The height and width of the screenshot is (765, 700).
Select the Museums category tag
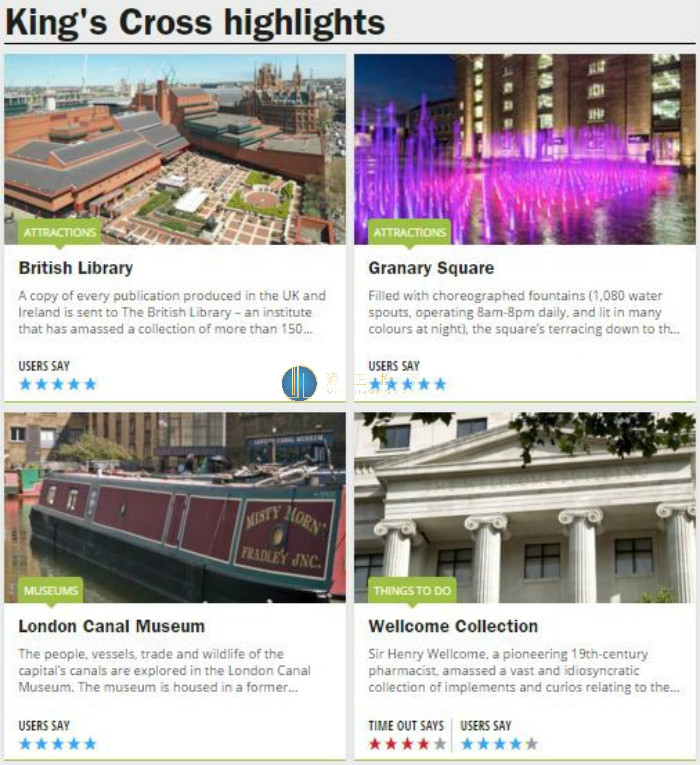pos(51,590)
